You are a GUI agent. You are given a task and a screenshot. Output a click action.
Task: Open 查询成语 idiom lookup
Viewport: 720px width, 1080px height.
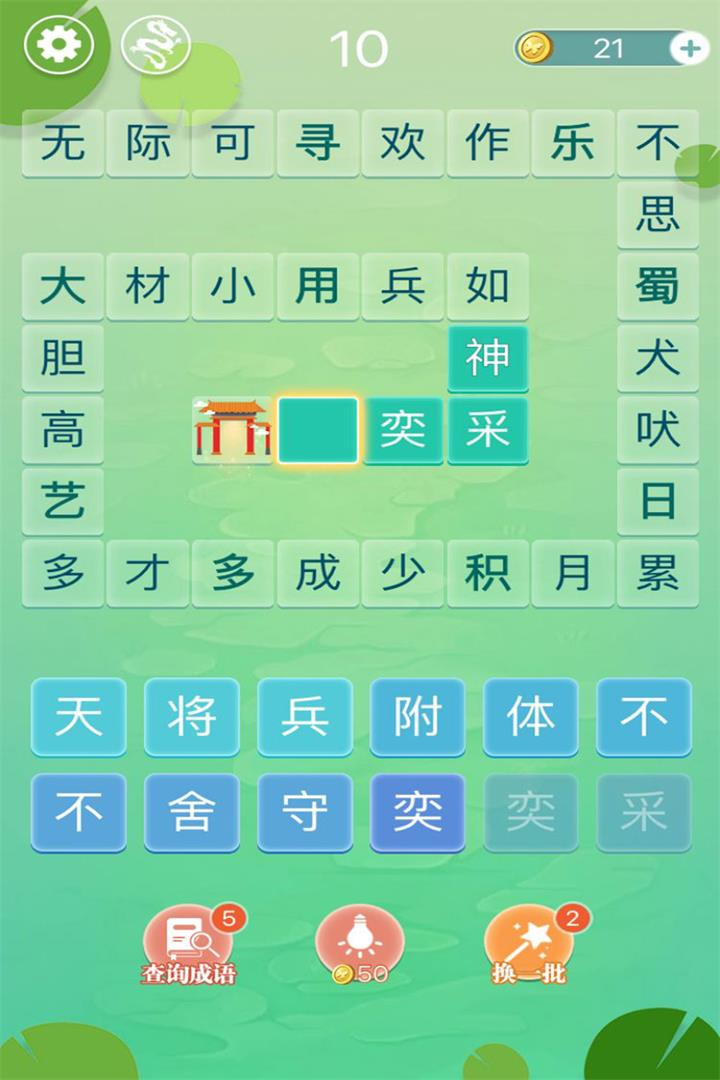(x=189, y=946)
